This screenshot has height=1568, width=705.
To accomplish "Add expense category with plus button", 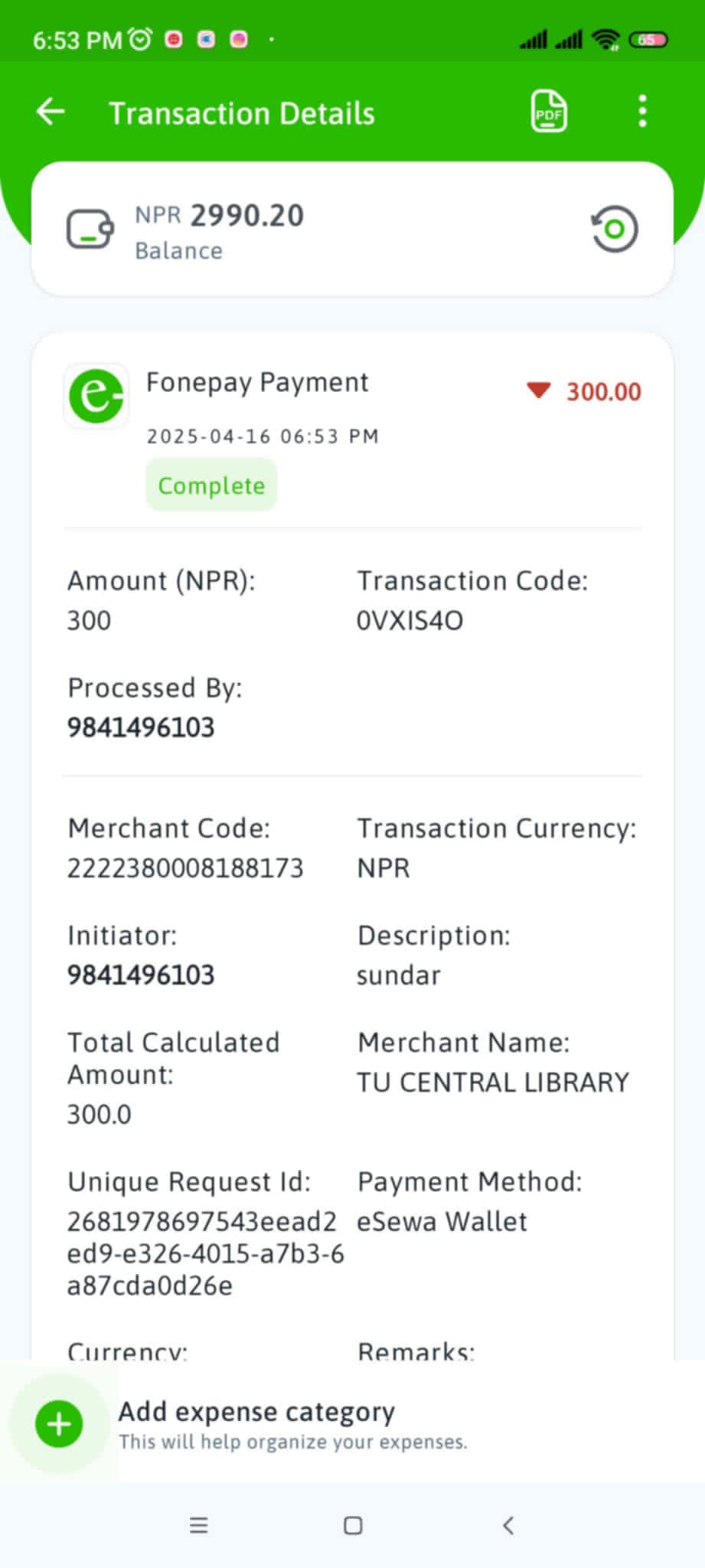I will point(59,1424).
